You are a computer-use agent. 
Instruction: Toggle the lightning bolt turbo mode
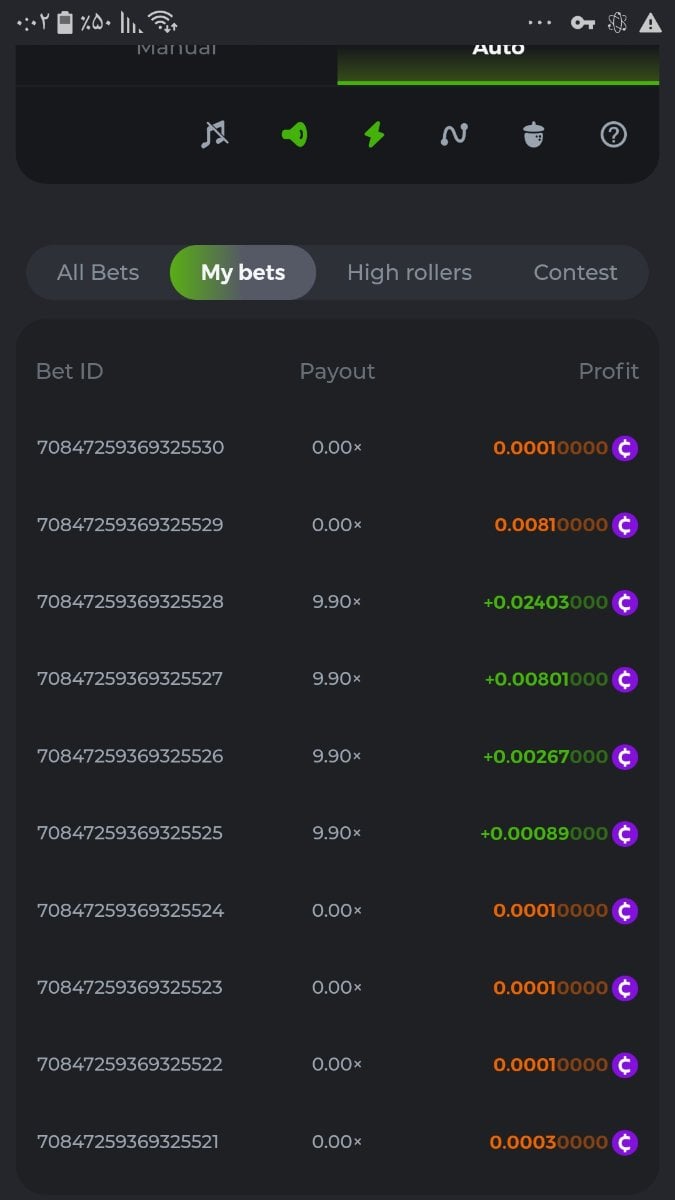374,134
